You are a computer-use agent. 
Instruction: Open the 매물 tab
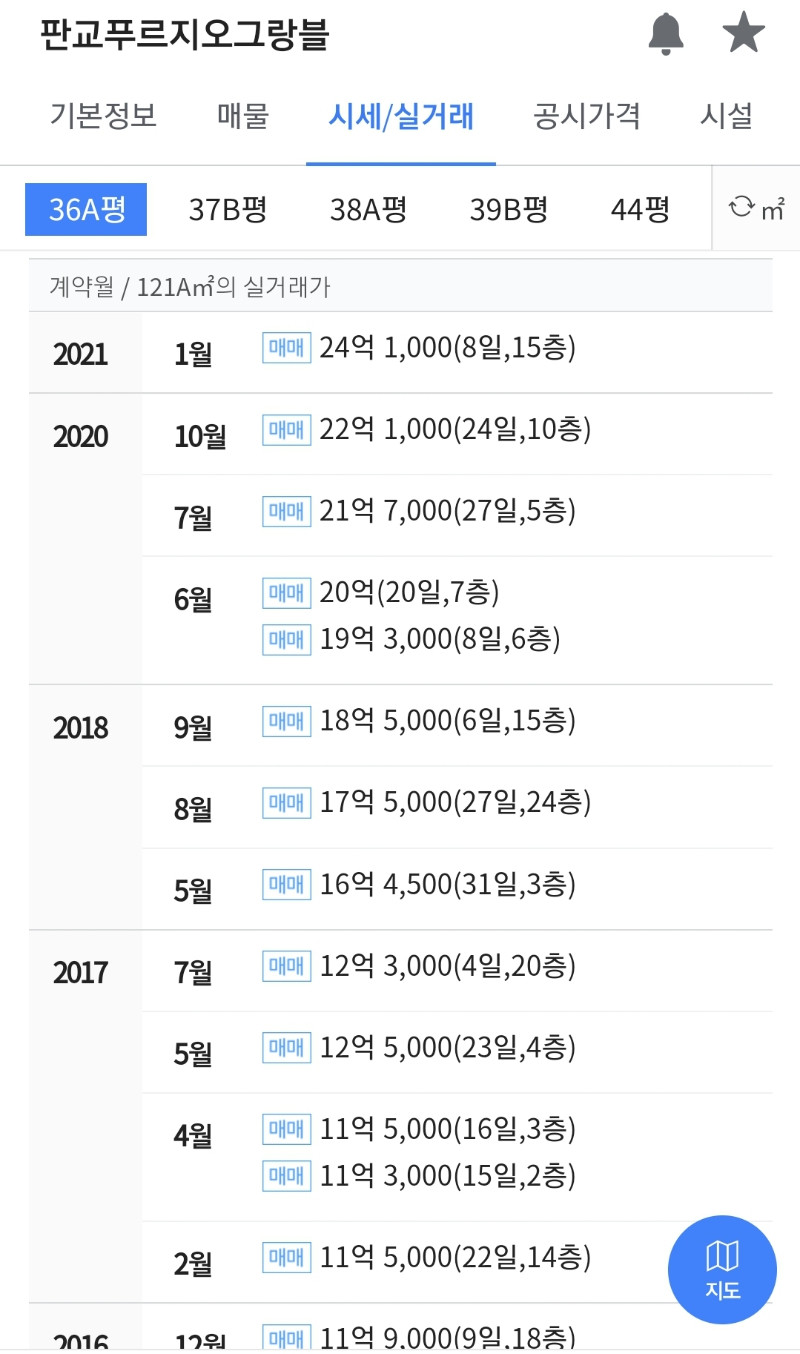pyautogui.click(x=243, y=117)
